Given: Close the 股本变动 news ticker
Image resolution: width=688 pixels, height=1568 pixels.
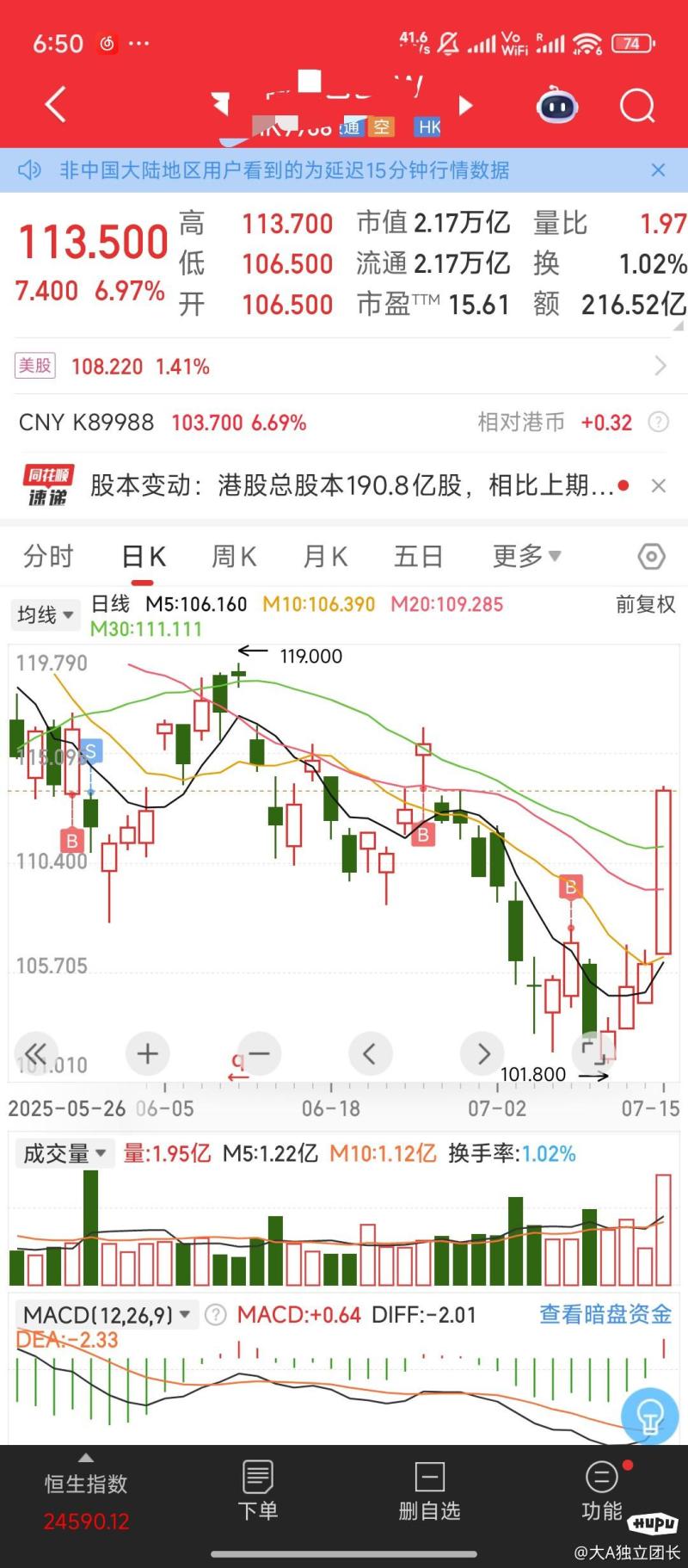Looking at the screenshot, I should 659,485.
